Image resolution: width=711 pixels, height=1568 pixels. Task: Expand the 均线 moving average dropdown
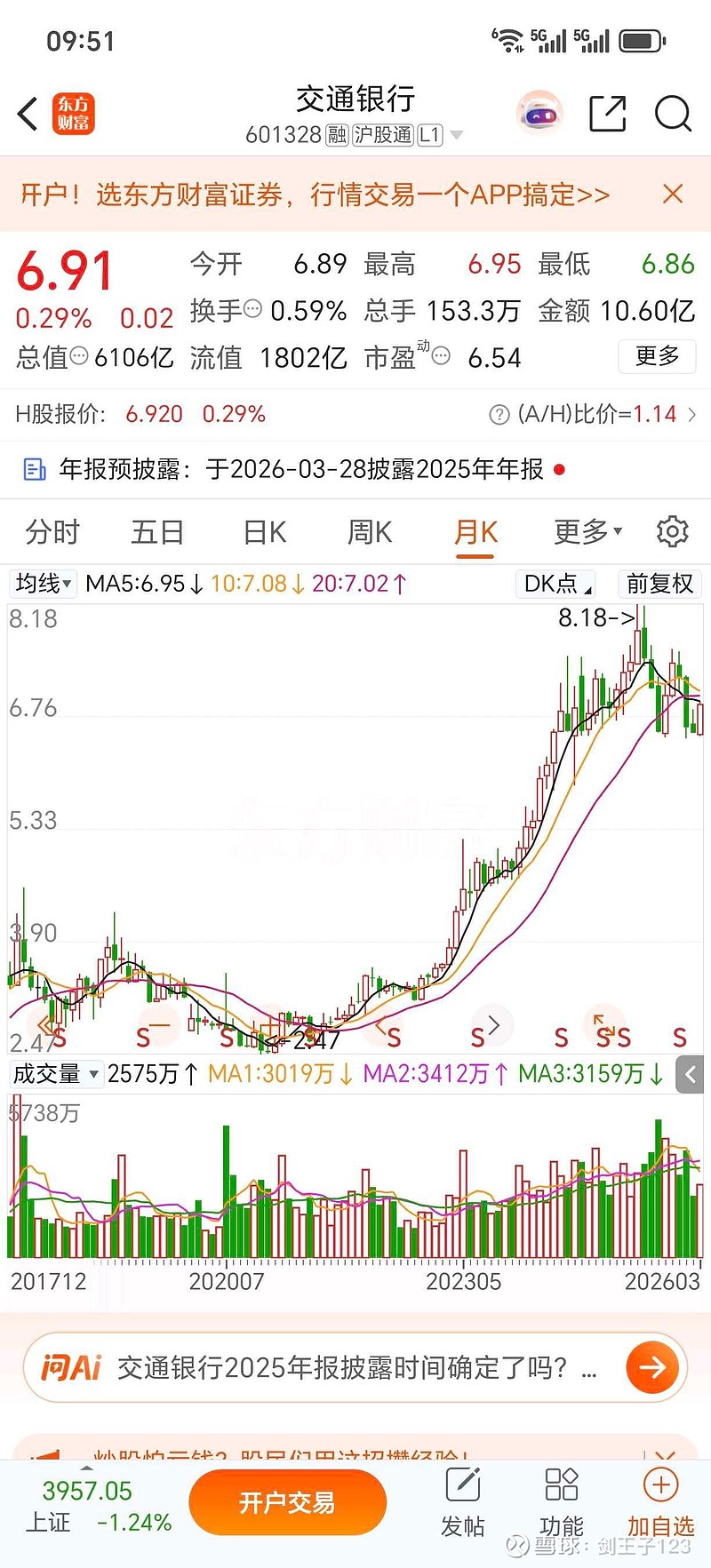pyautogui.click(x=43, y=584)
